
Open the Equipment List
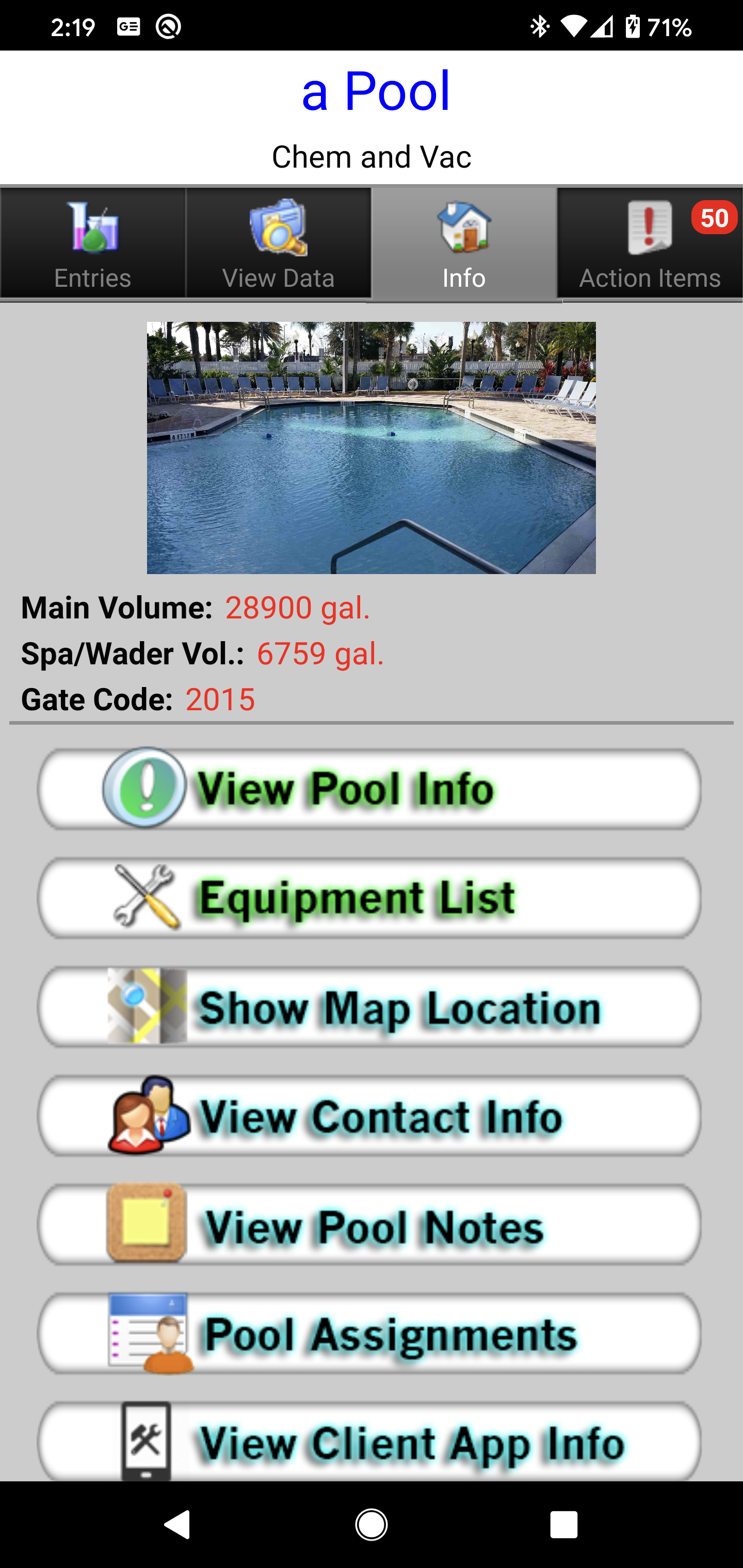(369, 898)
